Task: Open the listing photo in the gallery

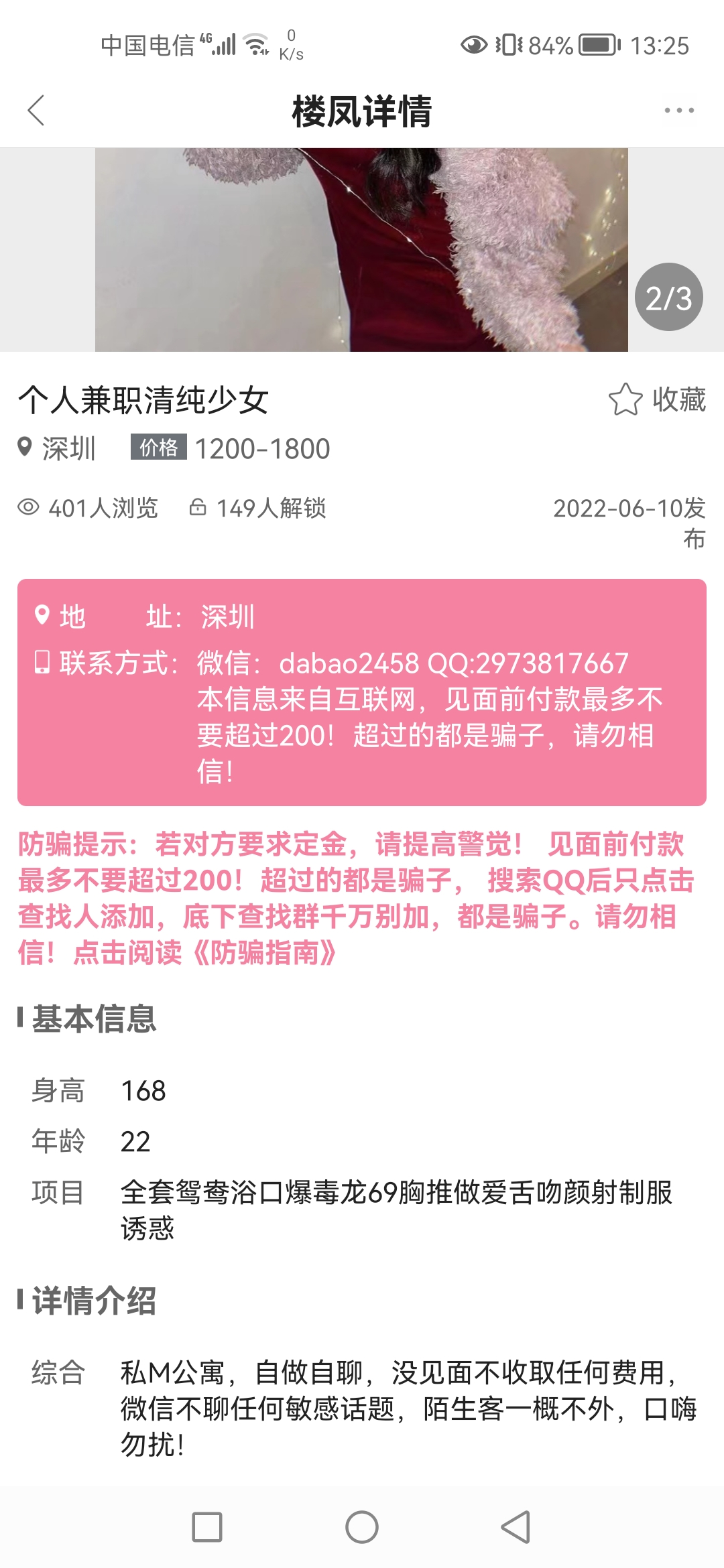Action: click(x=361, y=249)
